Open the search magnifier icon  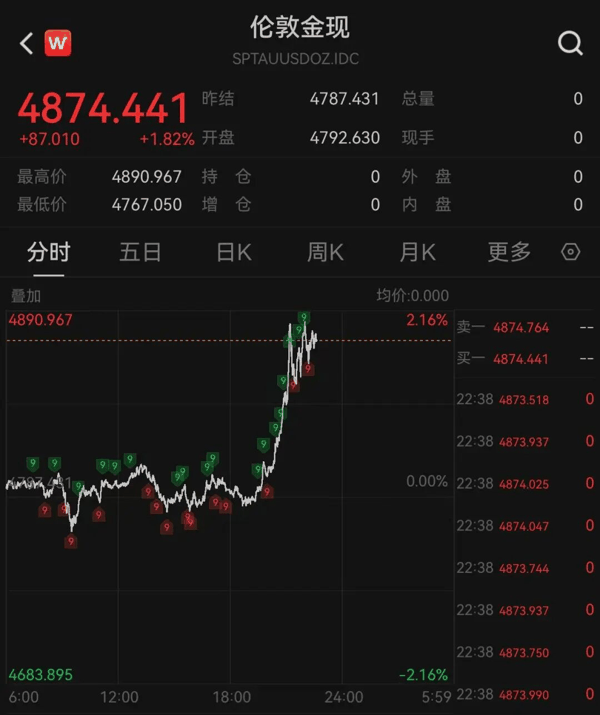pos(570,43)
